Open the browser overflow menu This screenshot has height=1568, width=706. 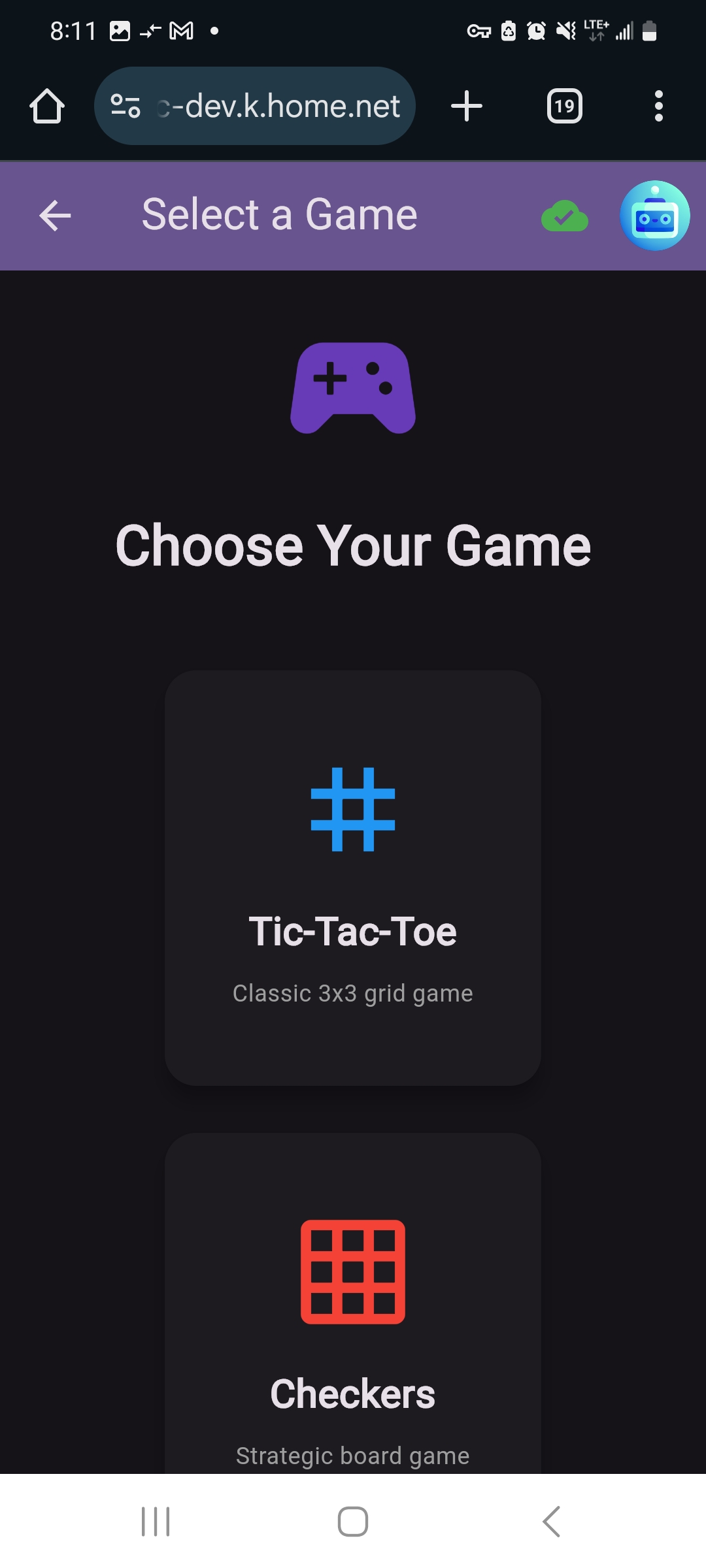(658, 106)
